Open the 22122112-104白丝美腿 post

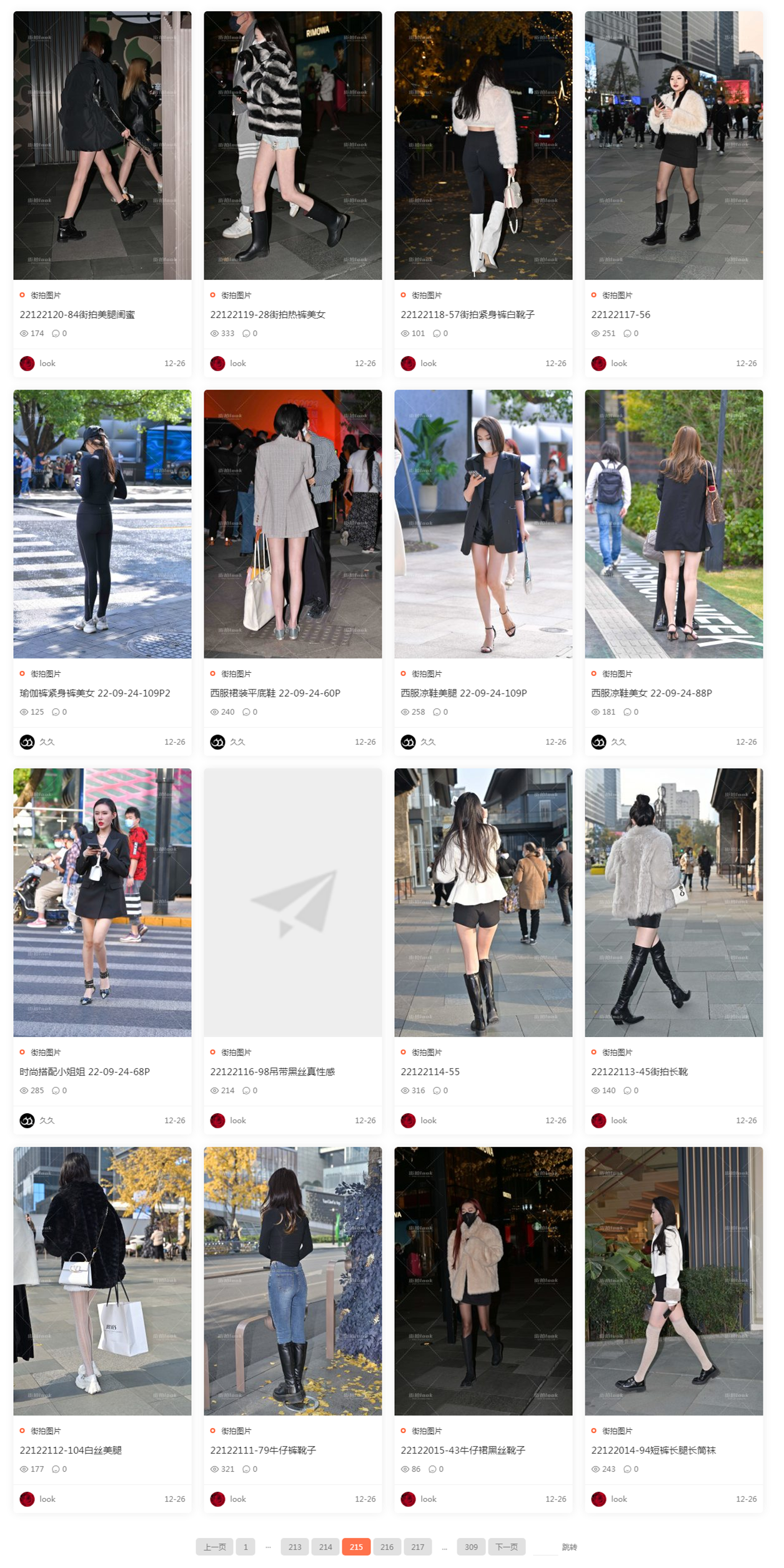click(71, 1451)
